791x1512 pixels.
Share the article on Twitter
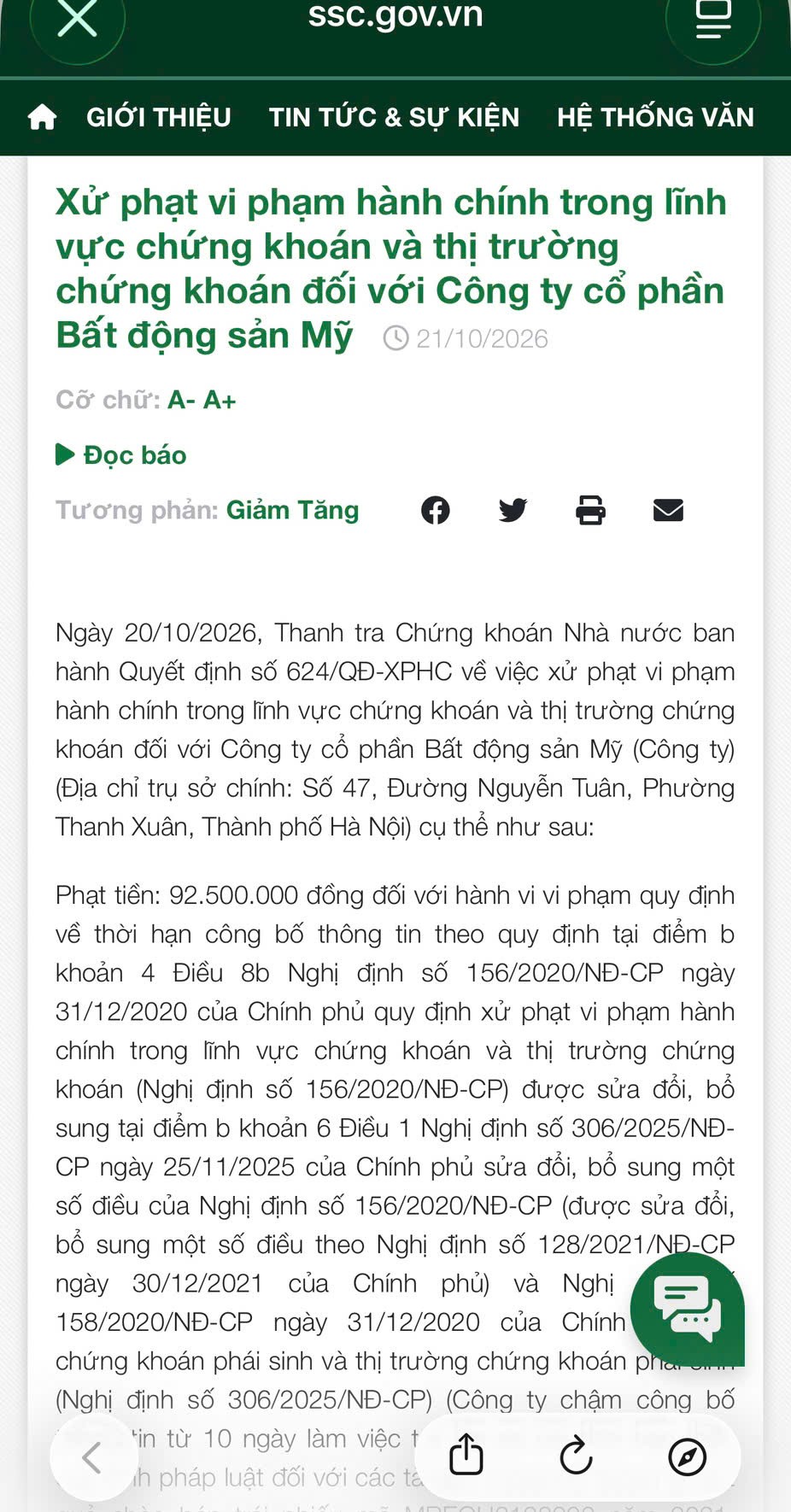coord(513,510)
